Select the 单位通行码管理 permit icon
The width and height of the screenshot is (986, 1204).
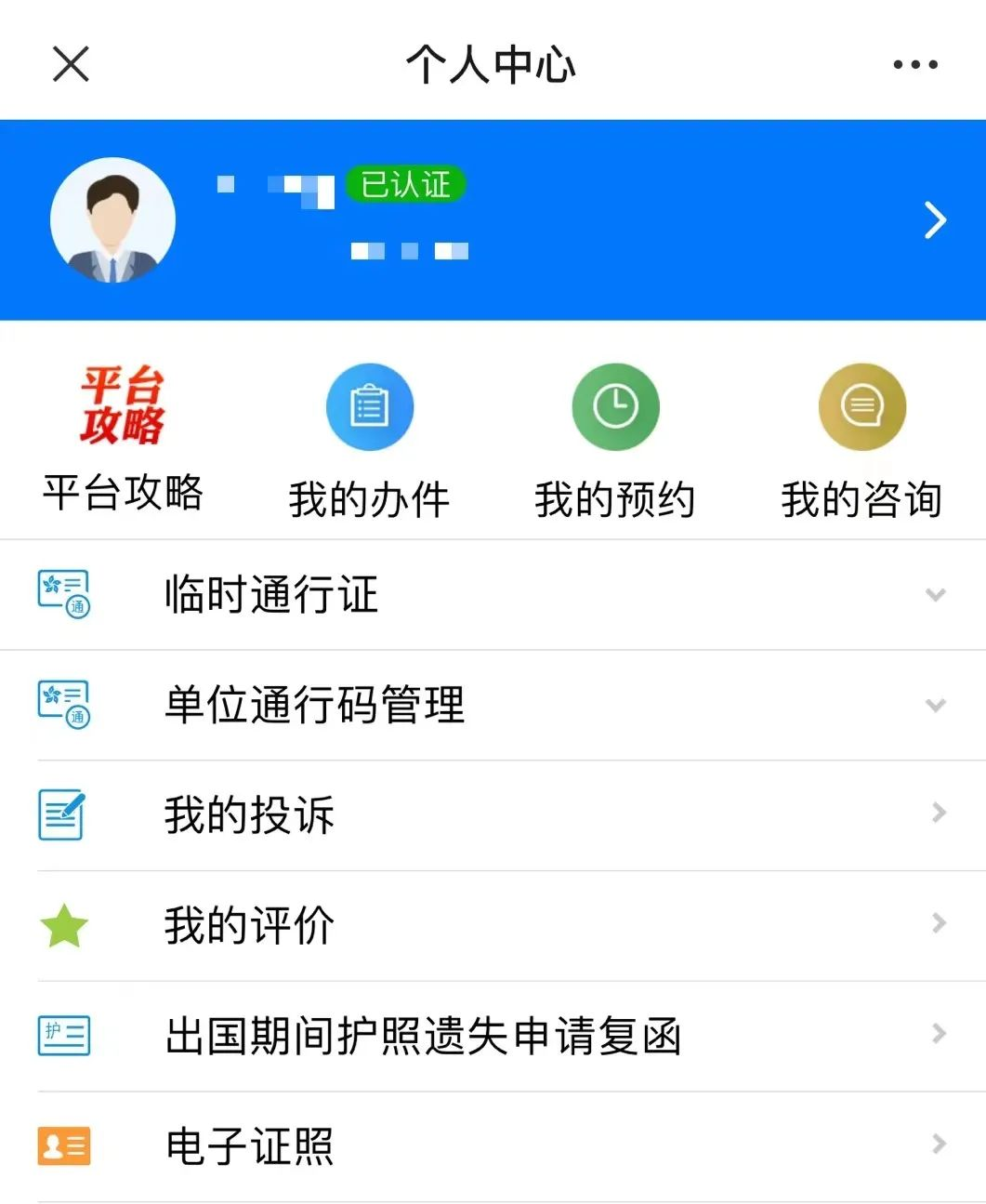point(62,705)
